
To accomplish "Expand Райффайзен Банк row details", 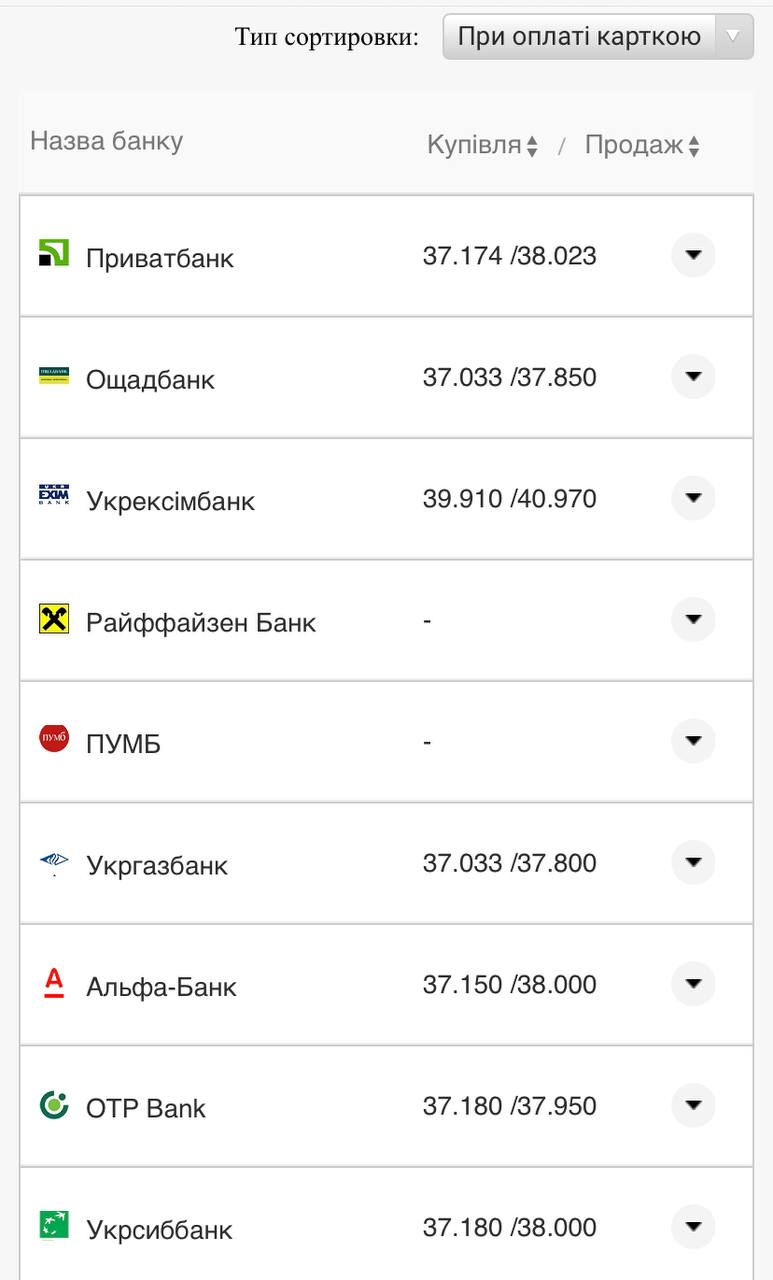I will coord(693,620).
